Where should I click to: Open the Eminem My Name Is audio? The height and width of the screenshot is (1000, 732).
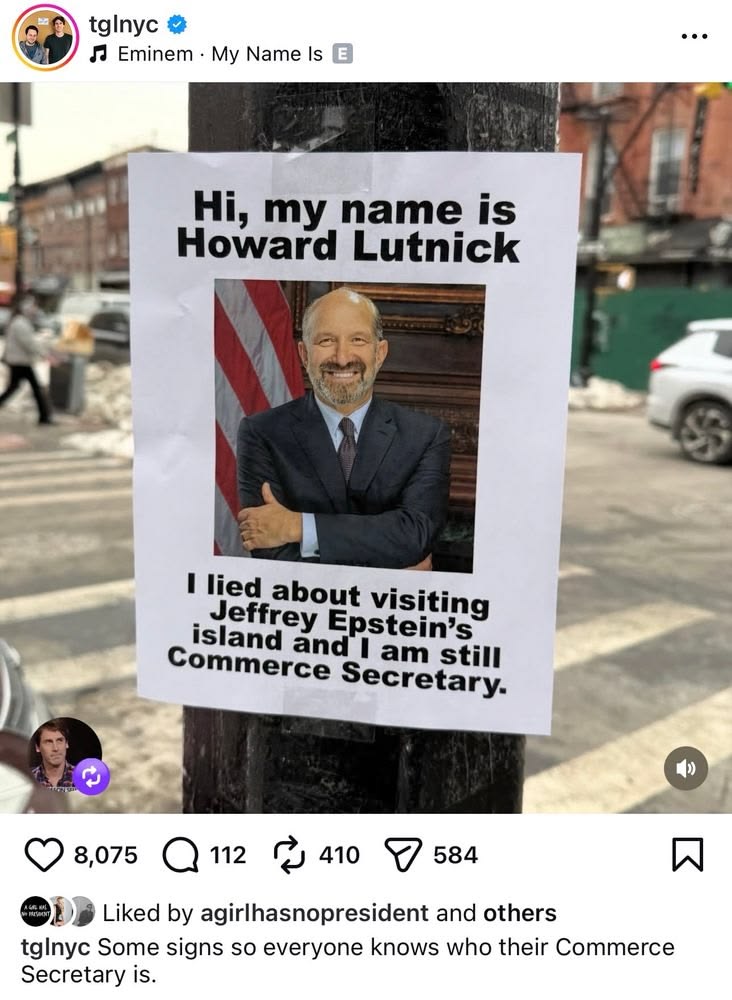tap(220, 54)
